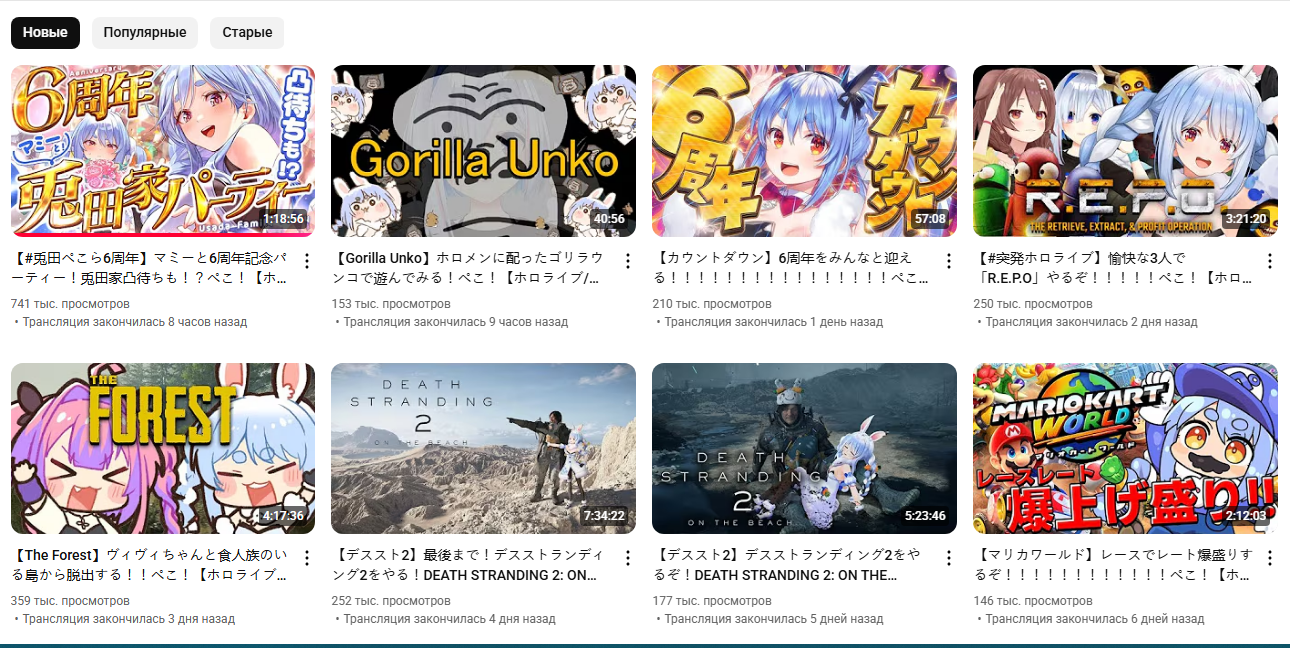
Task: Play the Mario Kart World stream video
Action: [x=1125, y=448]
